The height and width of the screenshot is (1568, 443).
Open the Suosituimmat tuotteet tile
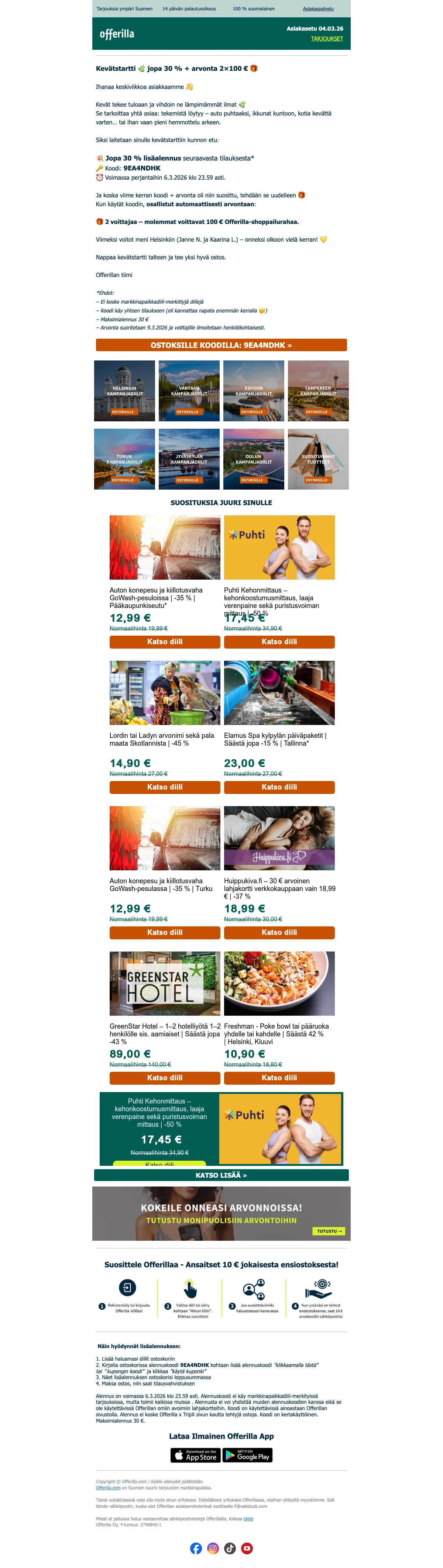click(318, 459)
